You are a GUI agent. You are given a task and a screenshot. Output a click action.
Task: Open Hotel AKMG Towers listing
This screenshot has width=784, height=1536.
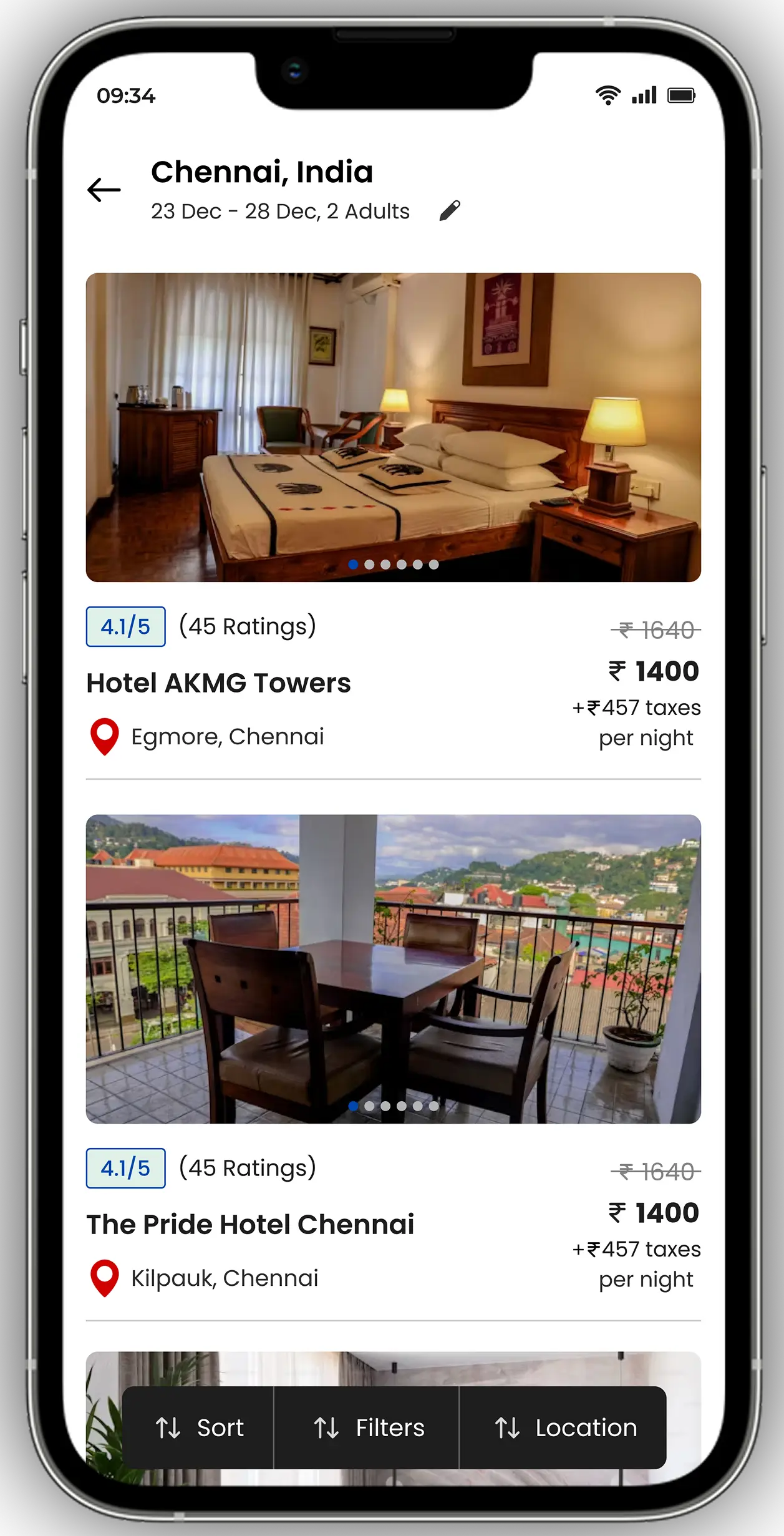pos(218,683)
